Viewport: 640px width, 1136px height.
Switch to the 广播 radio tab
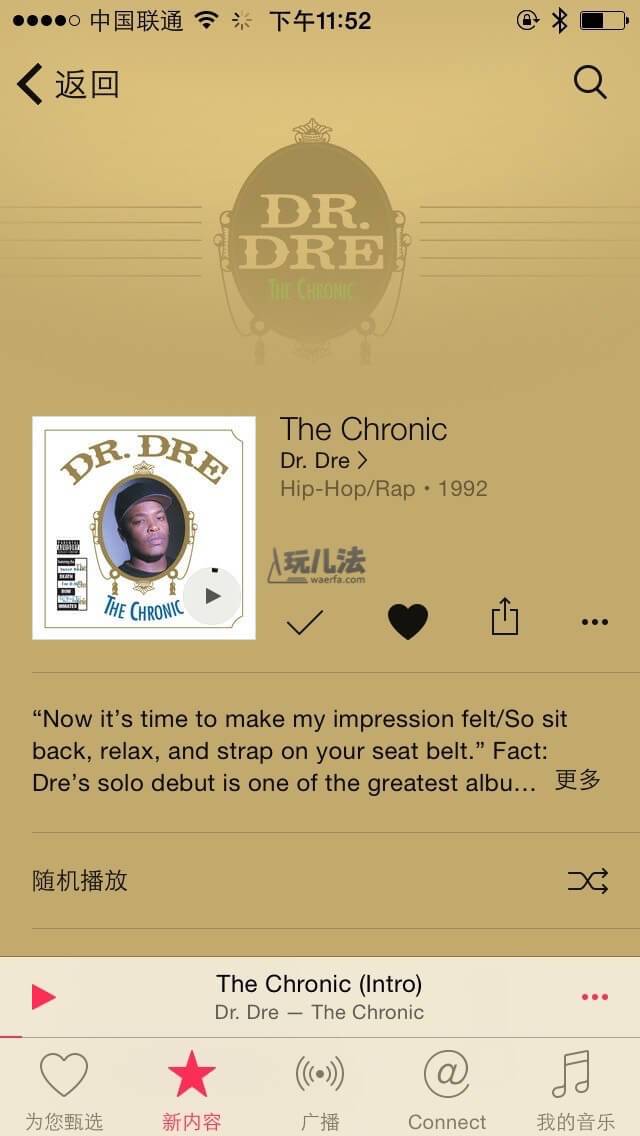click(x=320, y=1090)
